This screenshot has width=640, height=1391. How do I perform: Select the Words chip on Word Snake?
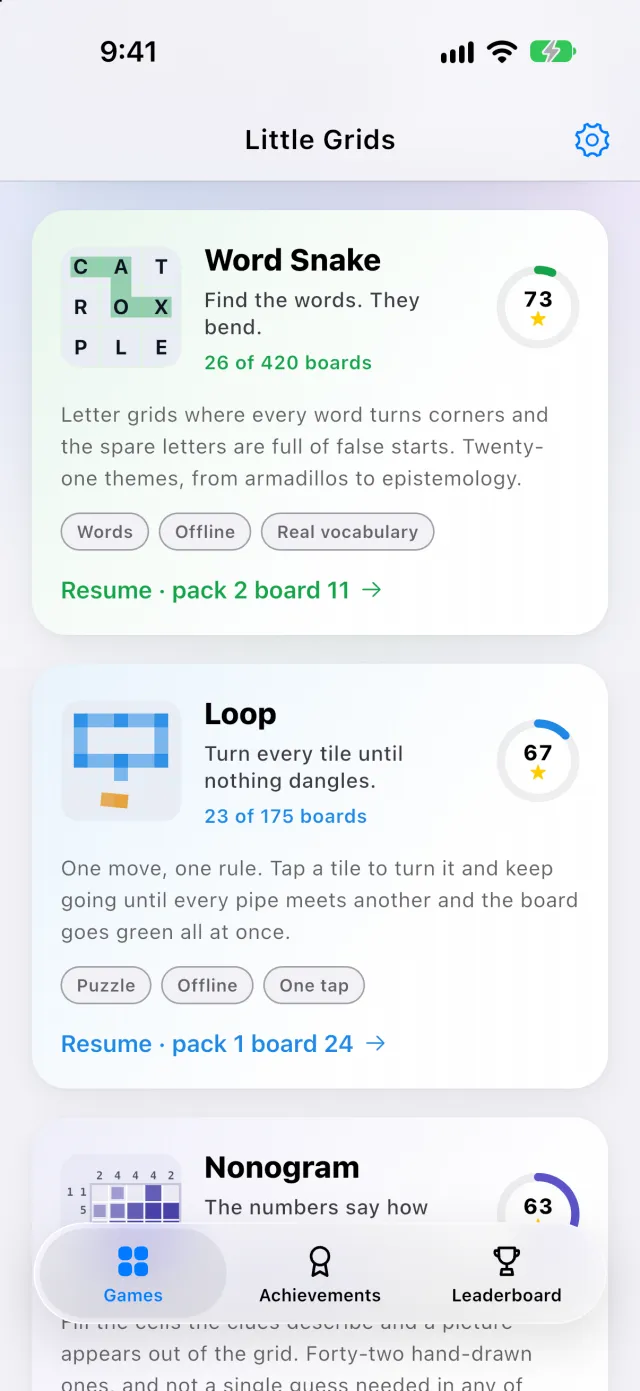tap(105, 532)
